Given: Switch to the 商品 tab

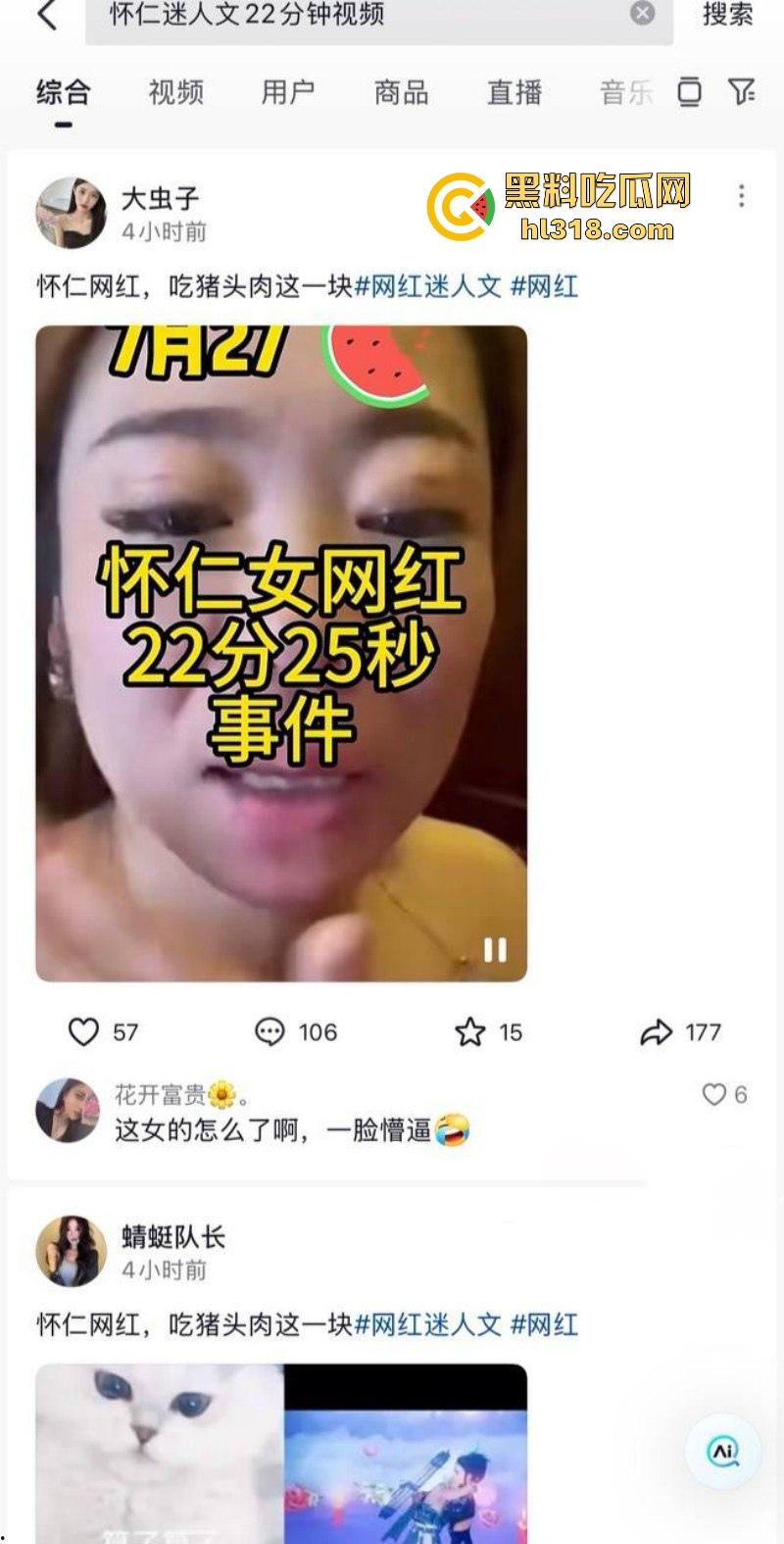Looking at the screenshot, I should (x=401, y=93).
